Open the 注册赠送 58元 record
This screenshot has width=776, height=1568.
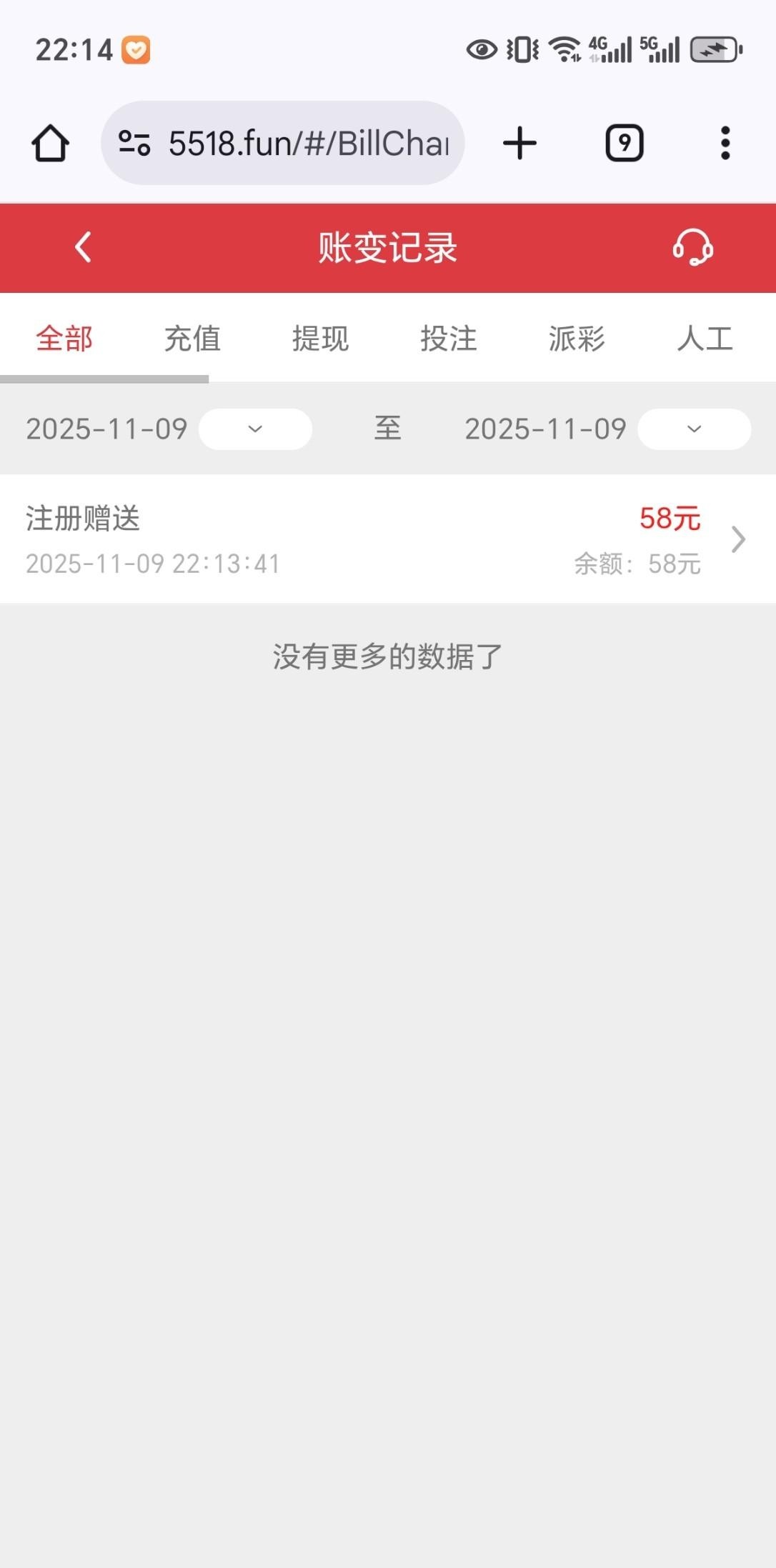[x=387, y=539]
